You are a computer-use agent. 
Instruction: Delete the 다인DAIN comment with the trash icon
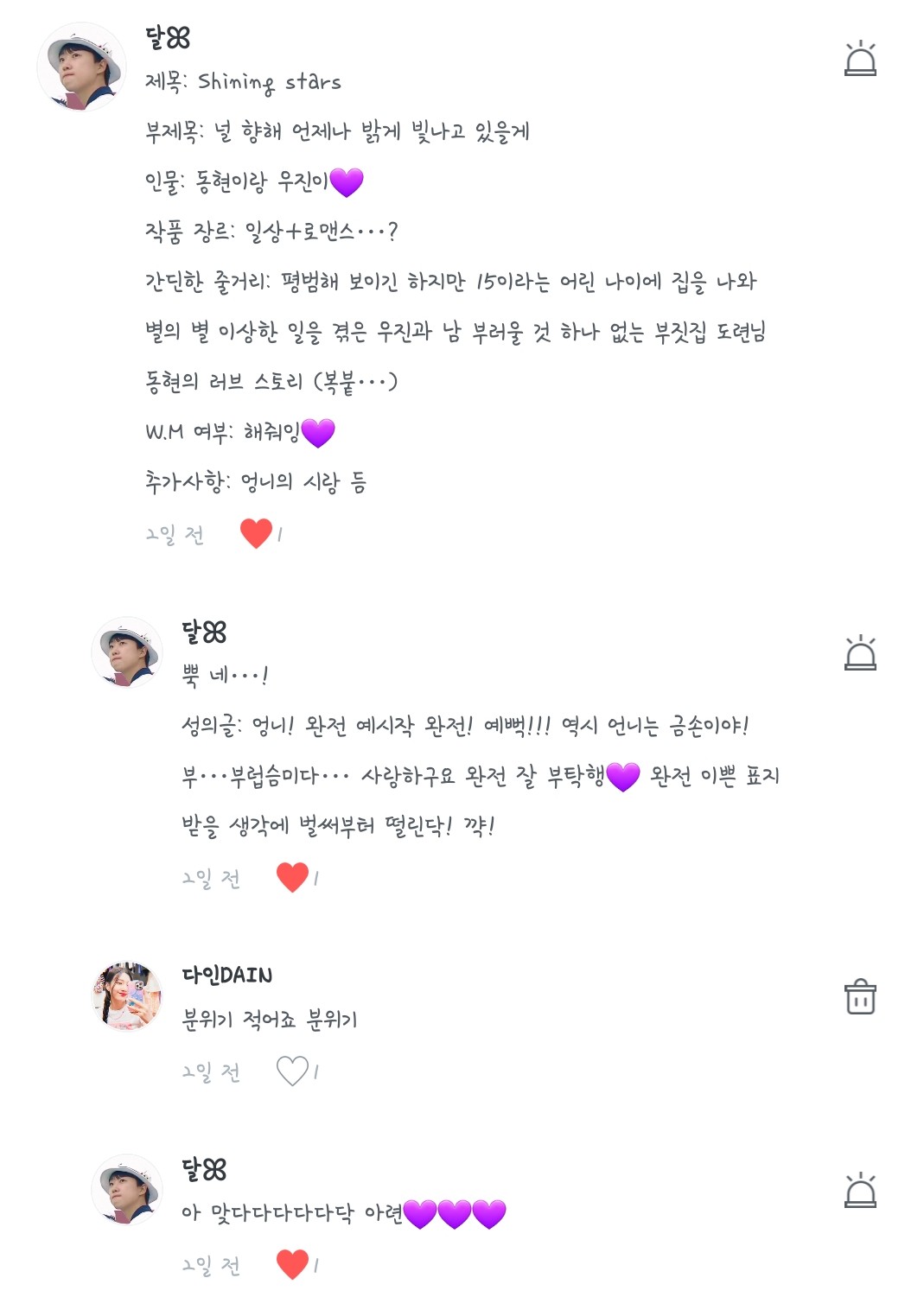click(x=860, y=996)
